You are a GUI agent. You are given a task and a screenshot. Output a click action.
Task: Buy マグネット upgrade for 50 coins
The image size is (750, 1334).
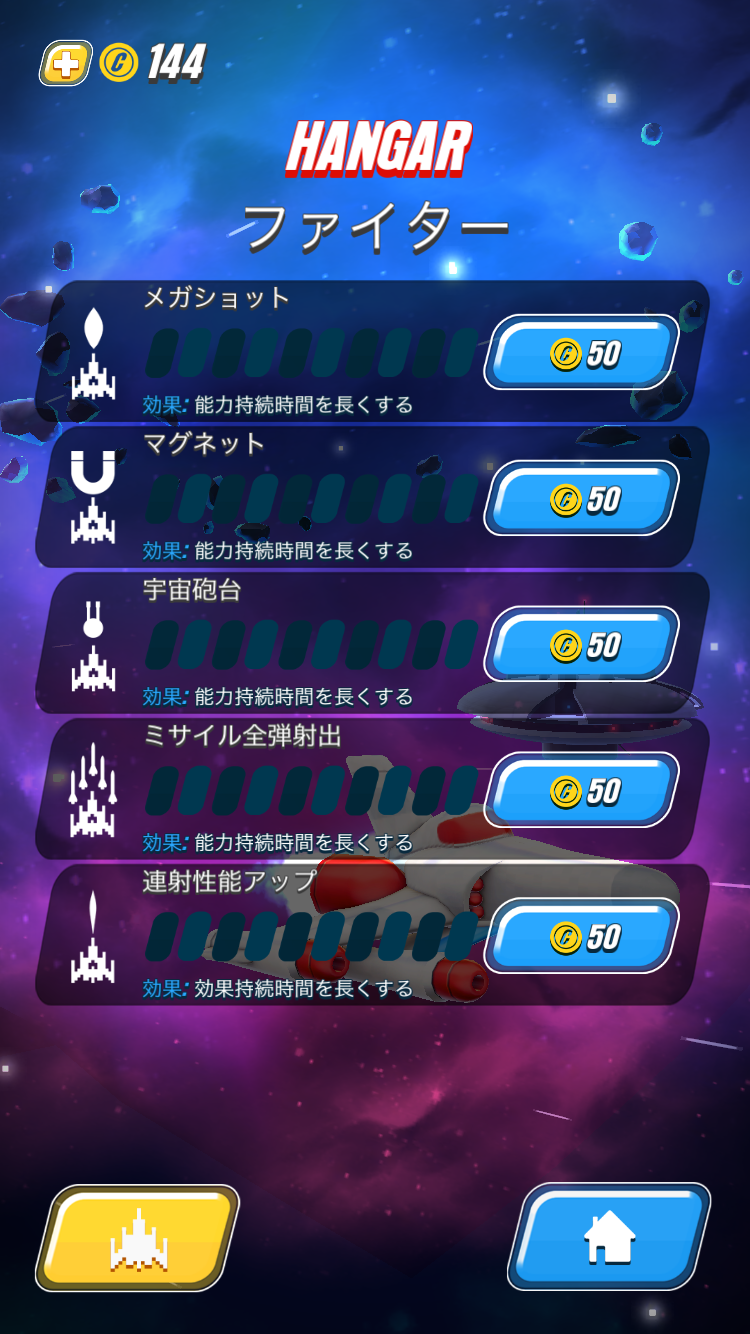(x=582, y=499)
